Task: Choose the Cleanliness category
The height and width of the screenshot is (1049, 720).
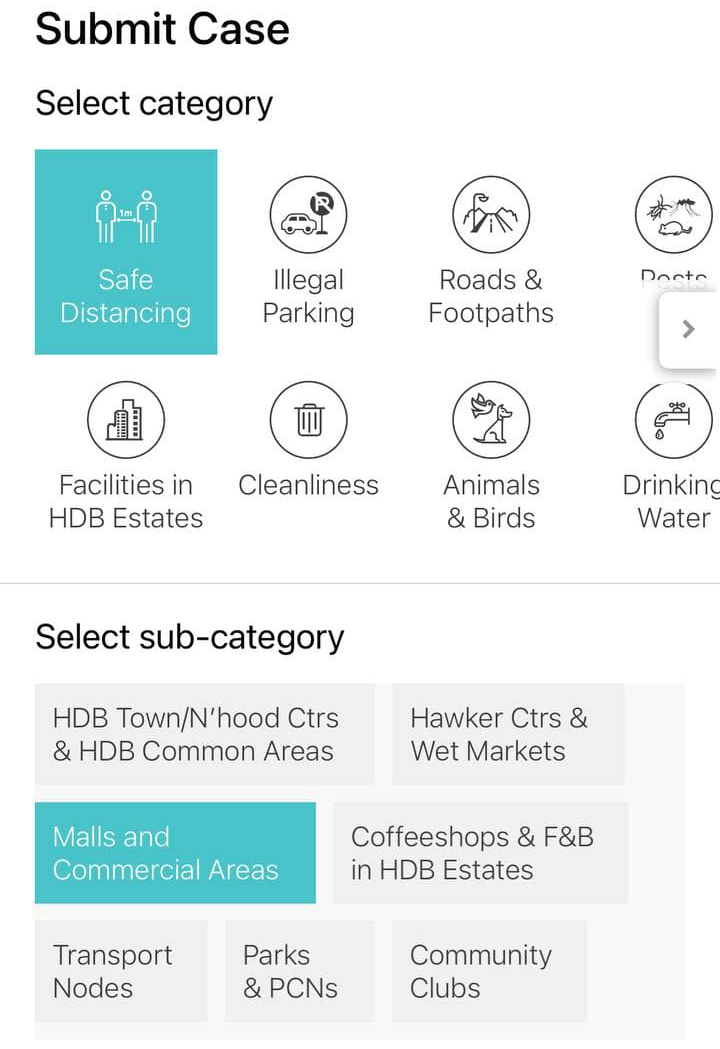Action: click(x=308, y=440)
